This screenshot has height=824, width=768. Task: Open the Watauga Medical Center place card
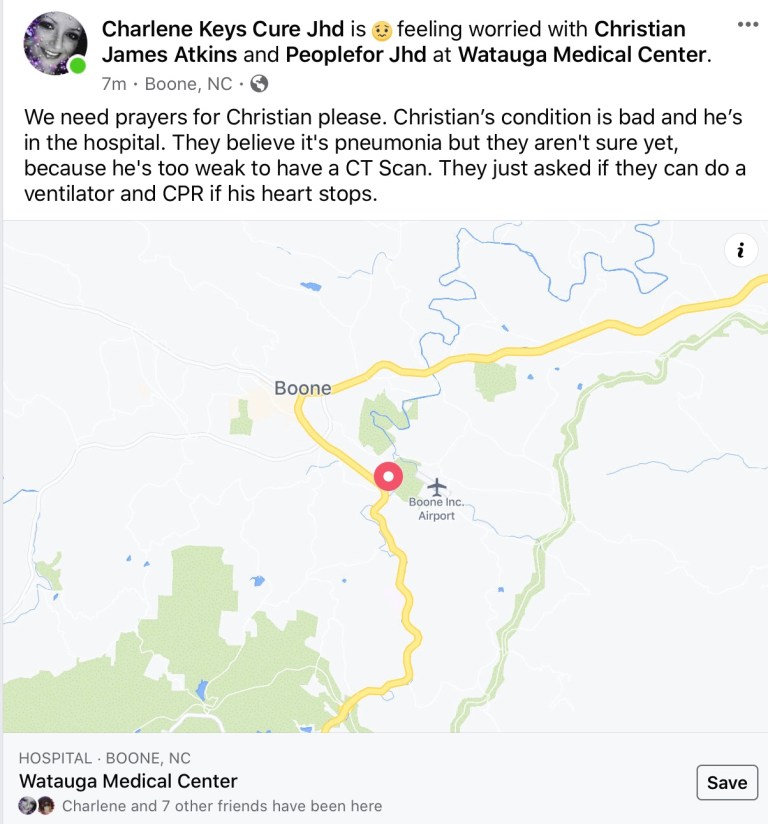click(128, 781)
